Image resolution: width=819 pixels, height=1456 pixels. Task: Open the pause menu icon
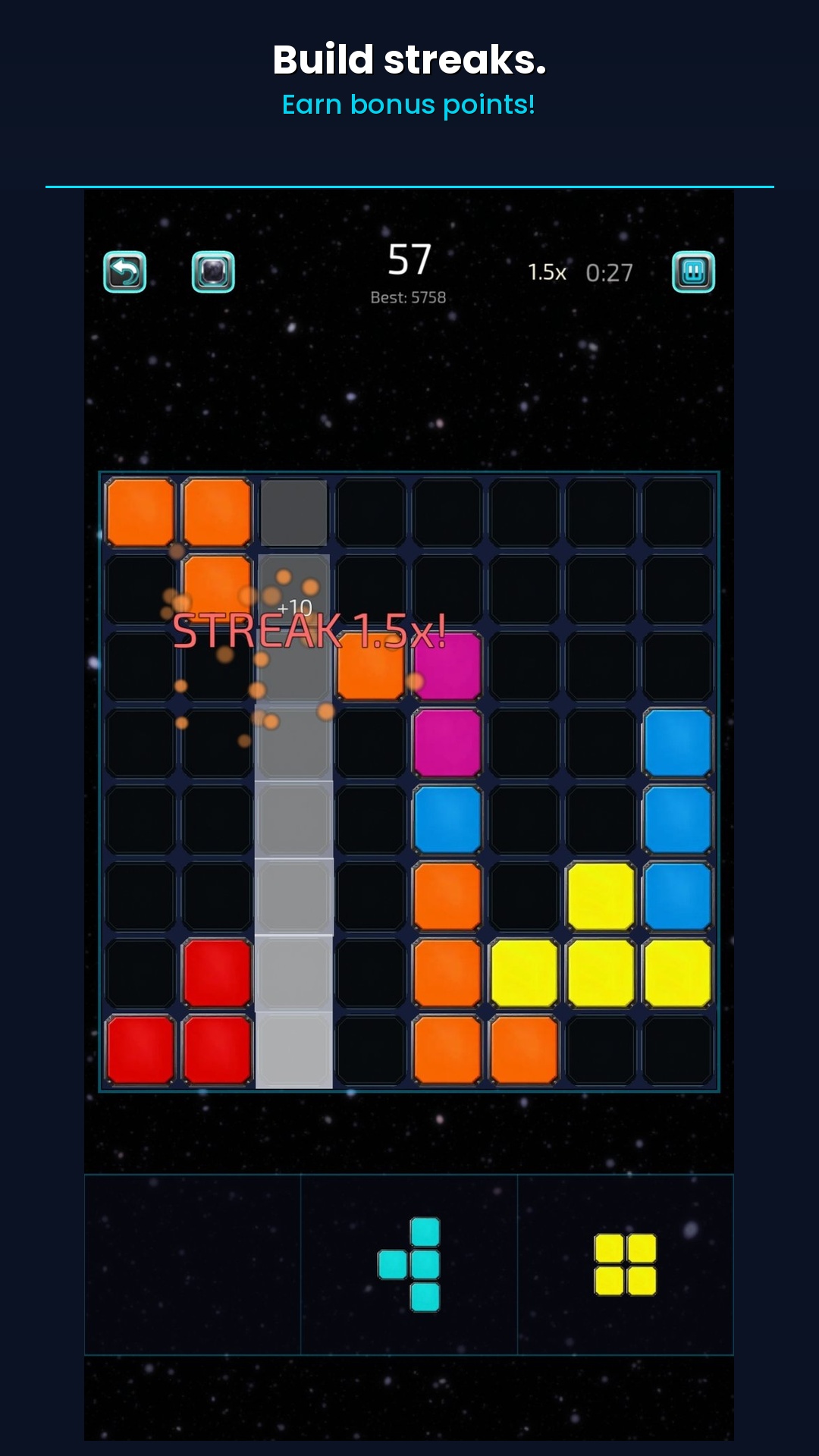pos(694,273)
